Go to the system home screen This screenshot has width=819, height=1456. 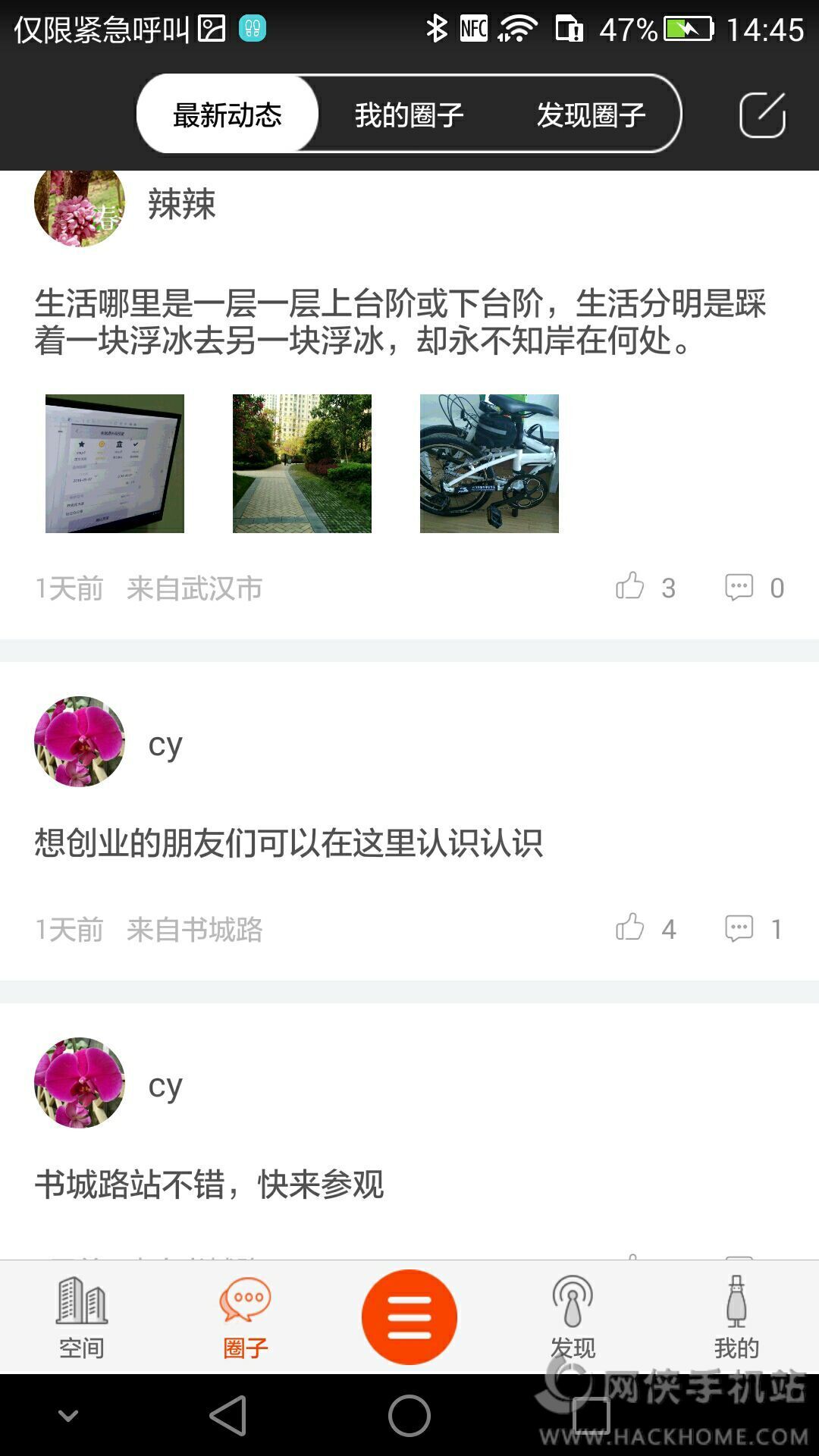[409, 1415]
